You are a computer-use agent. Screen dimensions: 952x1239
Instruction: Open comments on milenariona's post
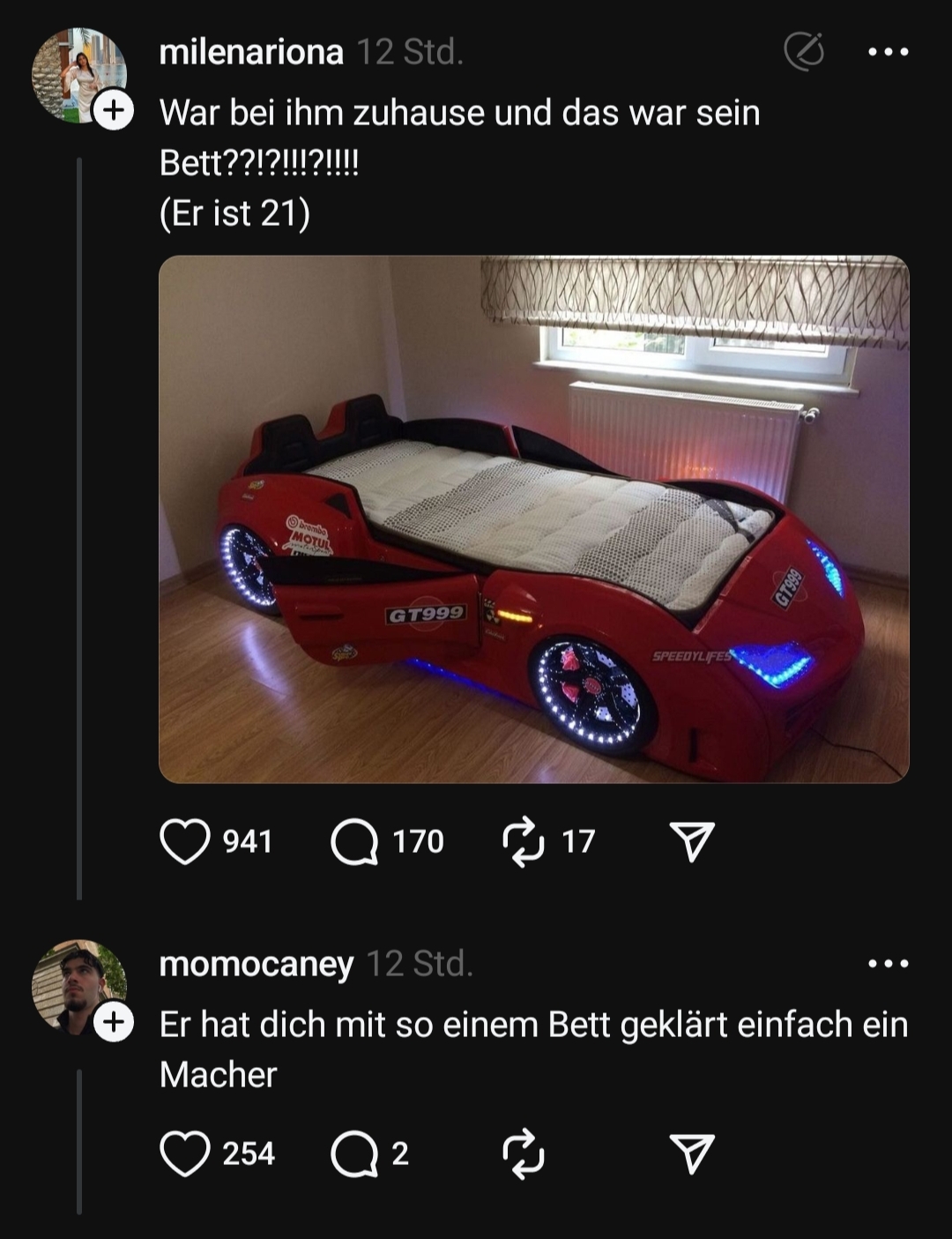tap(353, 841)
